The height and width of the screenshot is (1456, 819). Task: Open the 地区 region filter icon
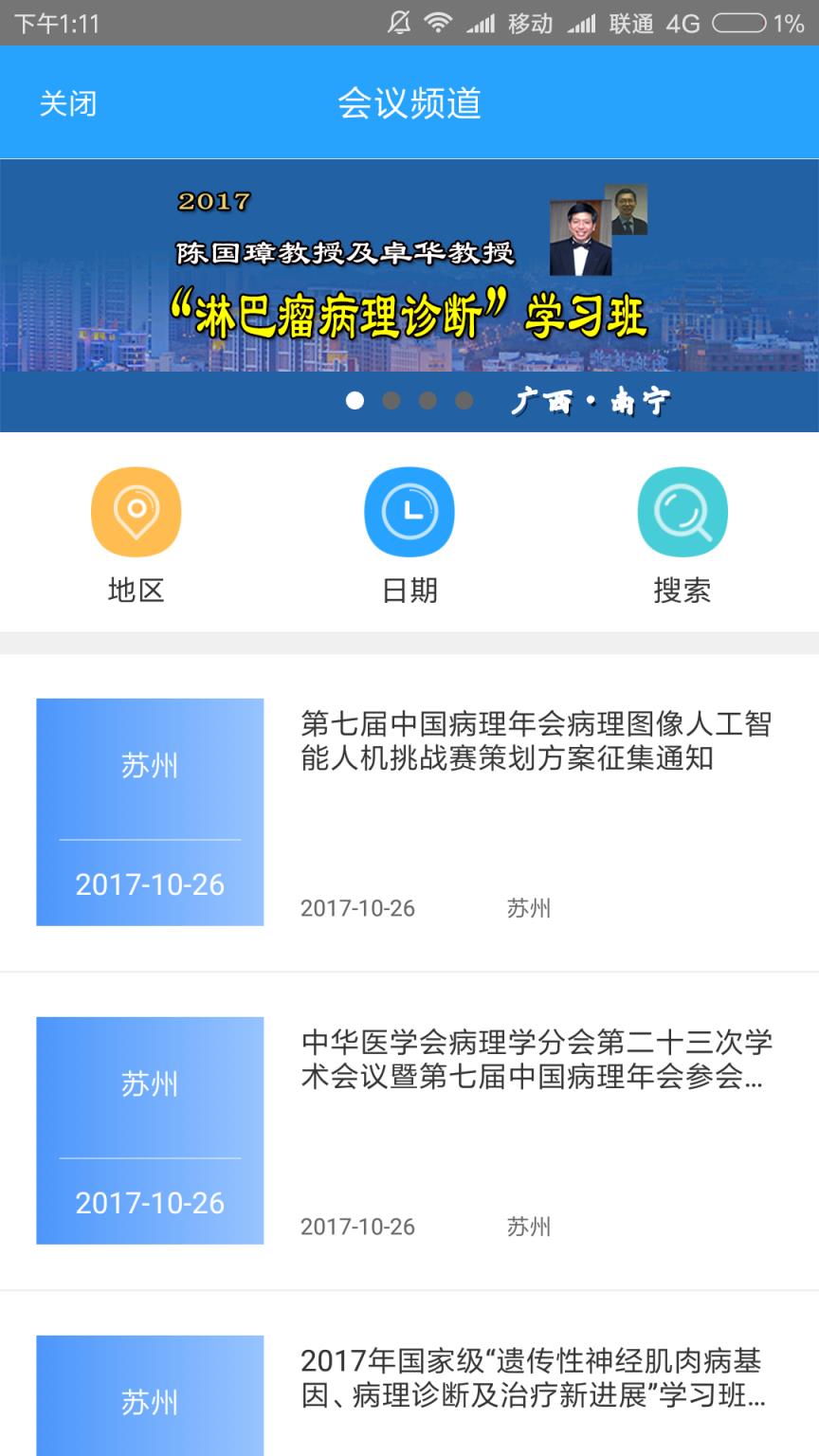tap(136, 510)
